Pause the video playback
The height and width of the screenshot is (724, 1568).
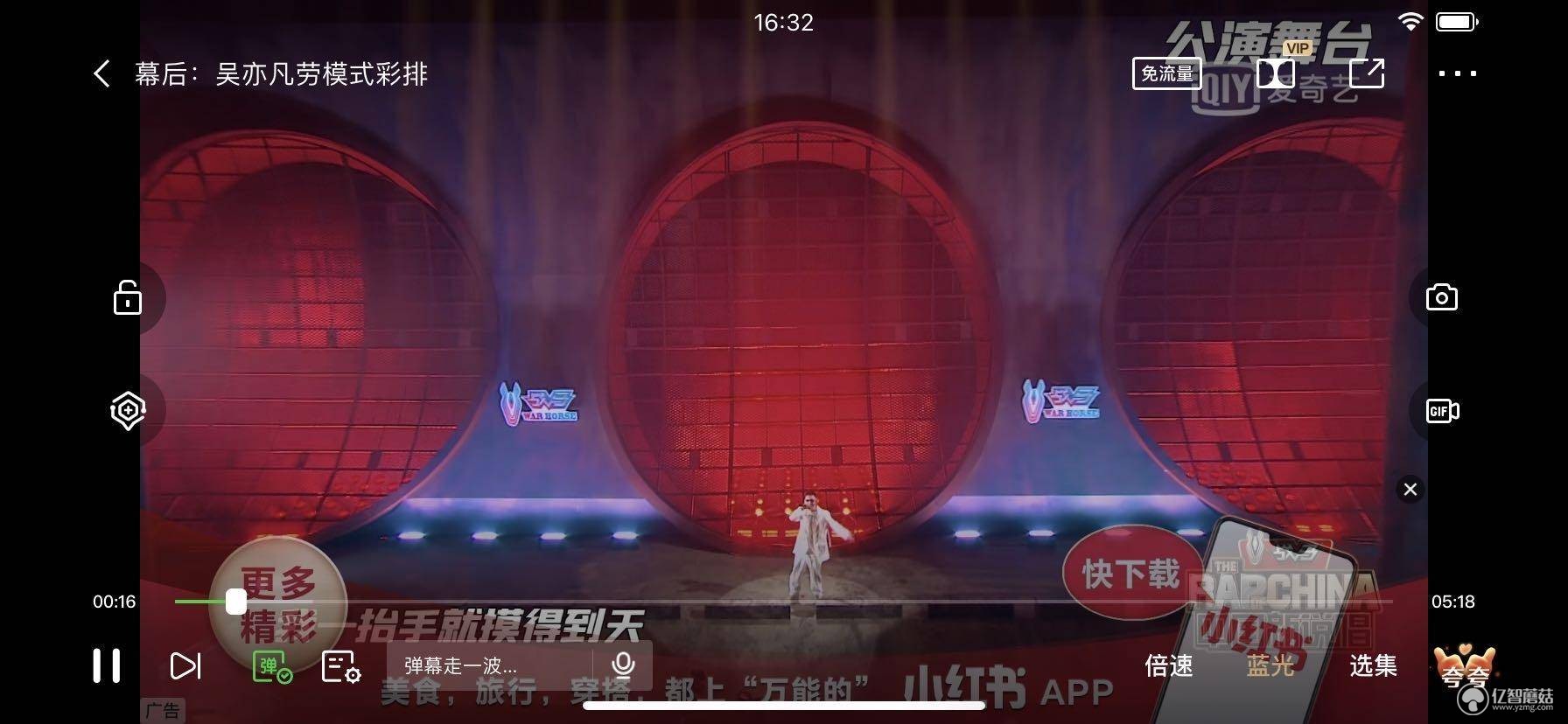point(107,666)
